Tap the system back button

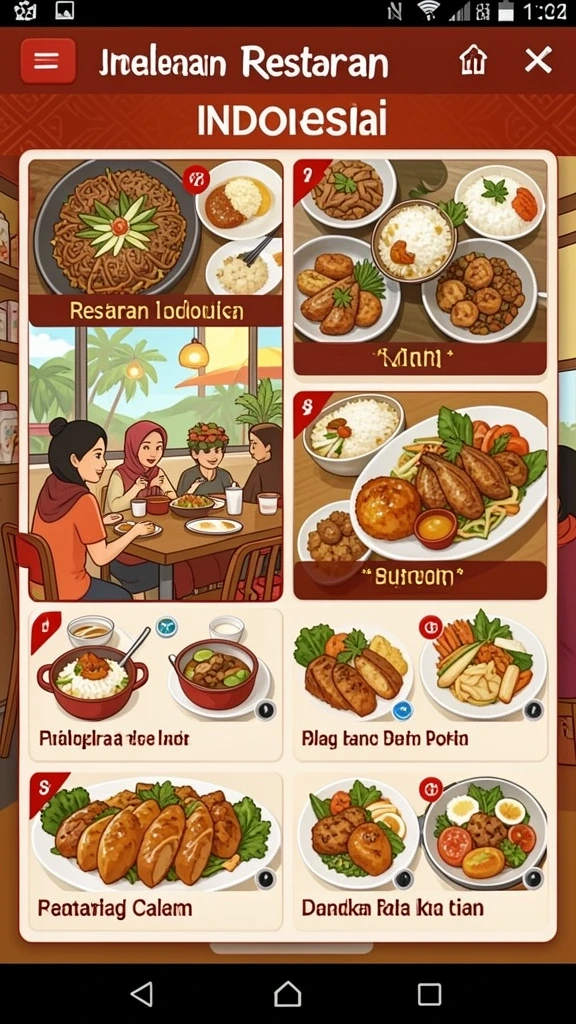(x=142, y=994)
